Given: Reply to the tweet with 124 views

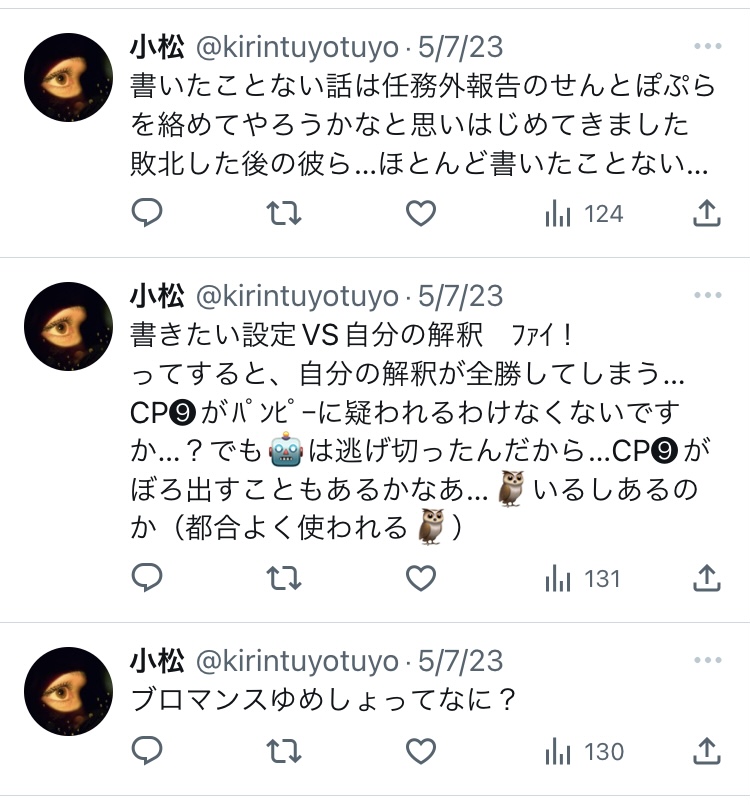Looking at the screenshot, I should 147,213.
